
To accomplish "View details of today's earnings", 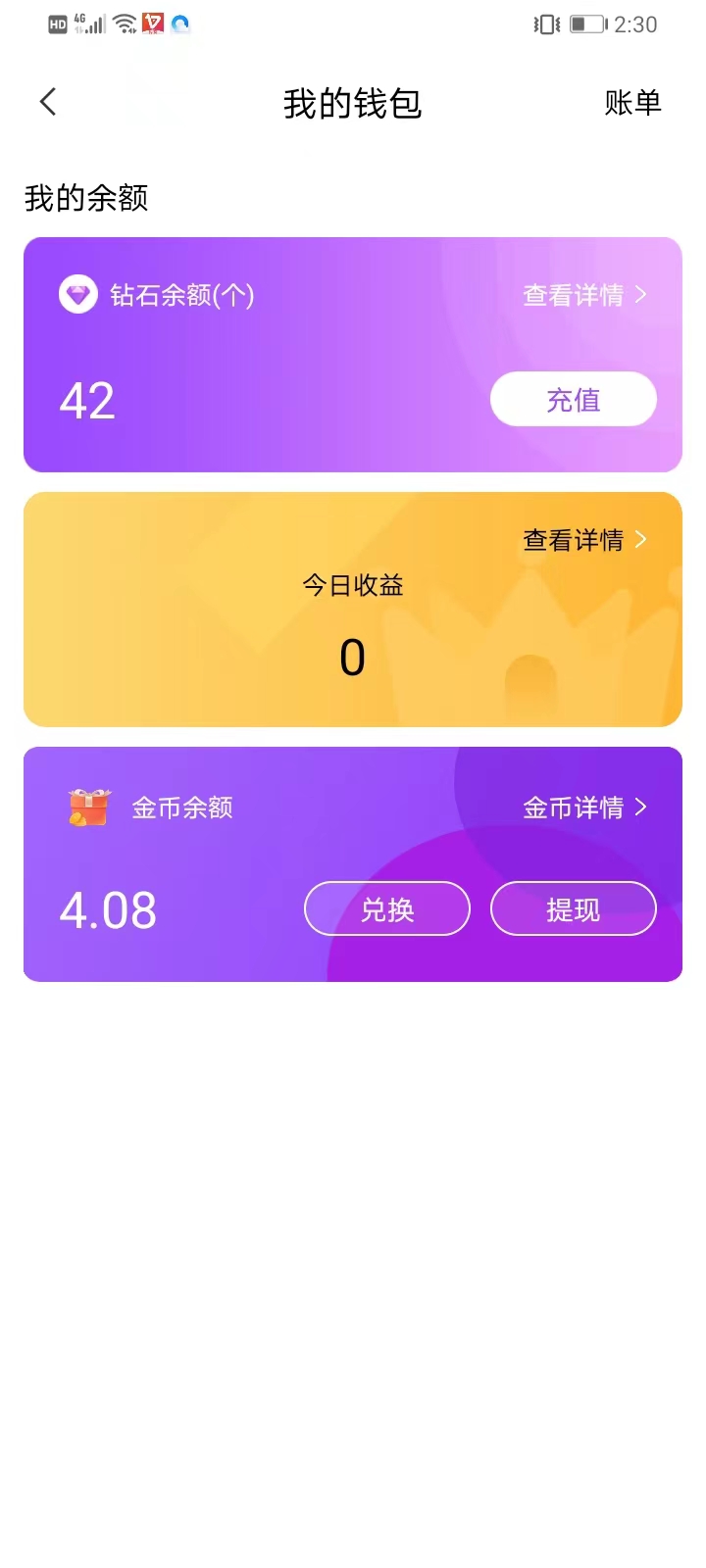I will (584, 540).
